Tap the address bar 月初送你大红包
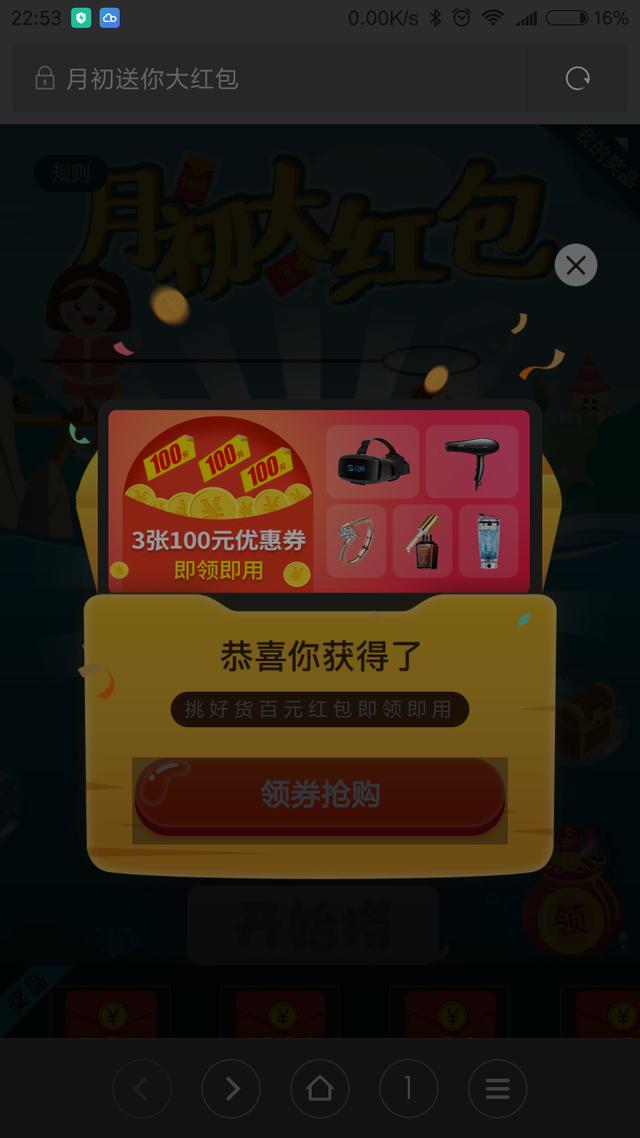Image resolution: width=640 pixels, height=1138 pixels. [x=280, y=79]
